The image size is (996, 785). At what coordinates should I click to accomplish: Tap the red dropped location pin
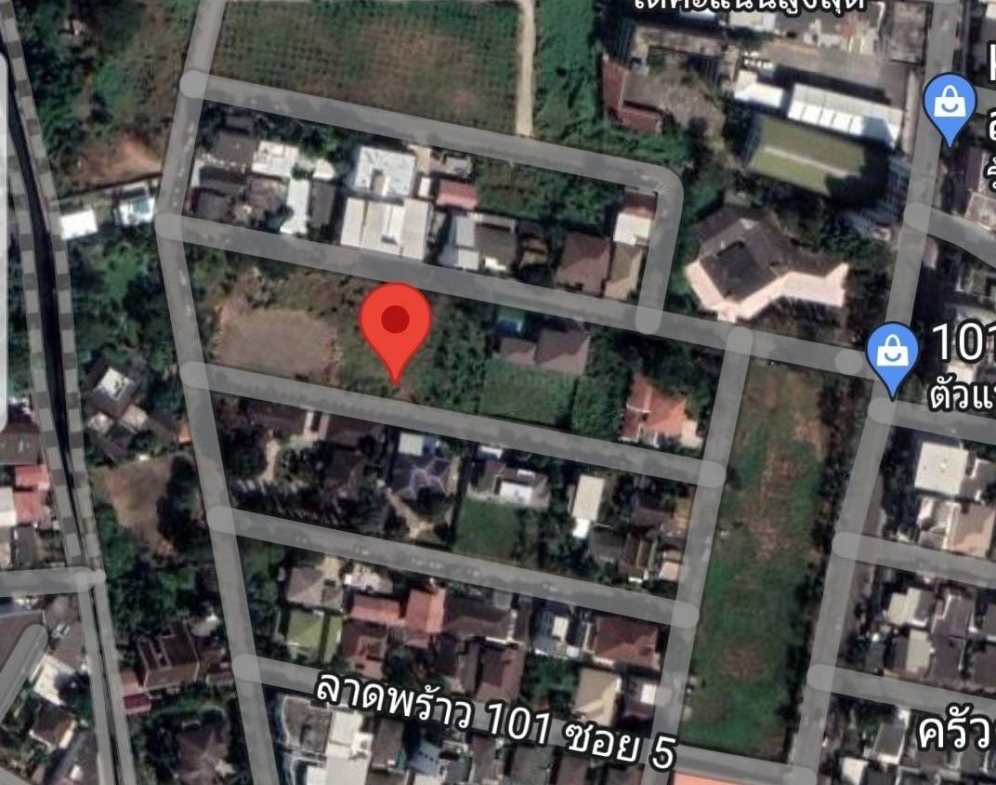coord(396,324)
